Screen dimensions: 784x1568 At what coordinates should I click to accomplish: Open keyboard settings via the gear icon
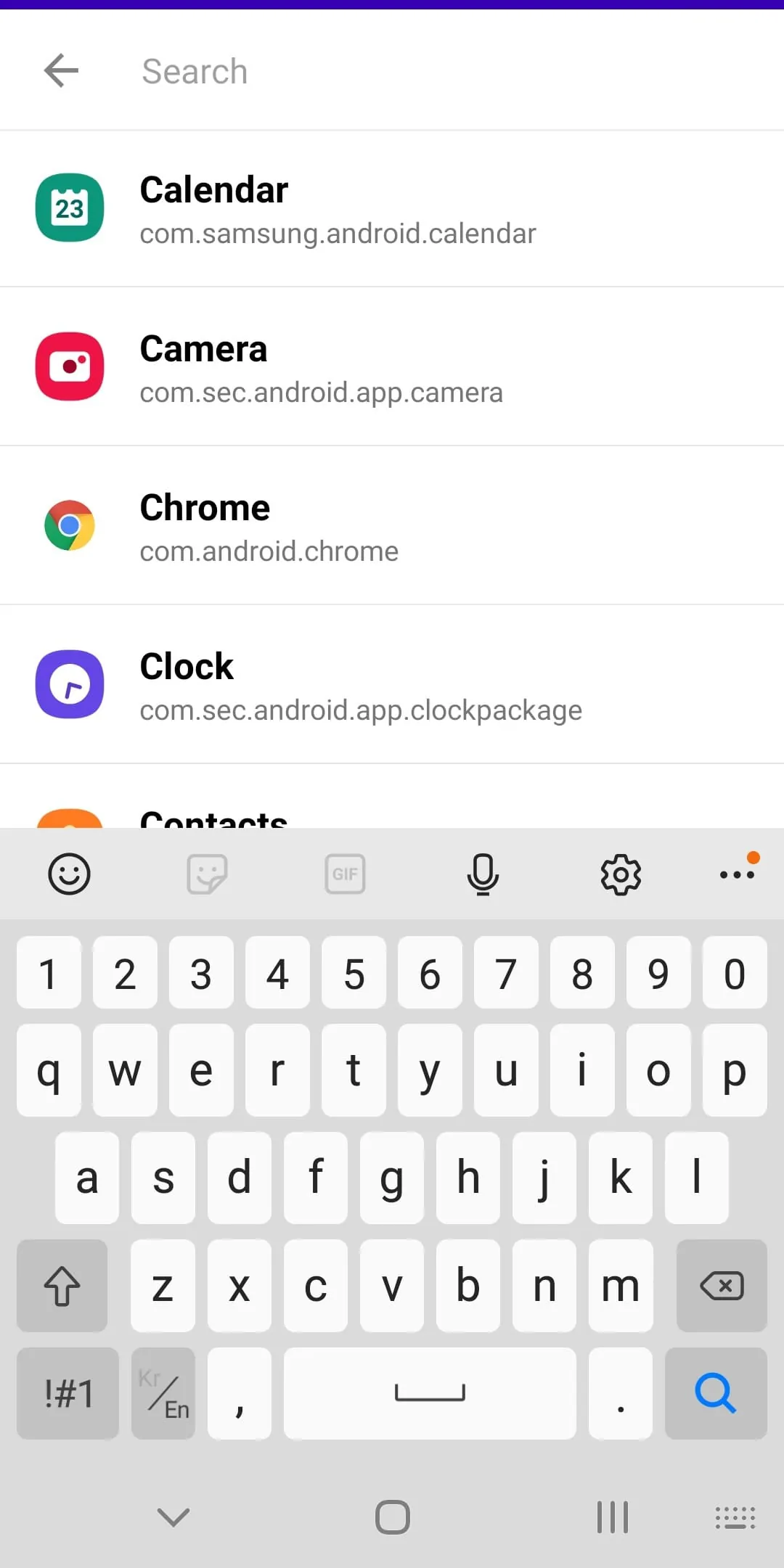[x=621, y=874]
